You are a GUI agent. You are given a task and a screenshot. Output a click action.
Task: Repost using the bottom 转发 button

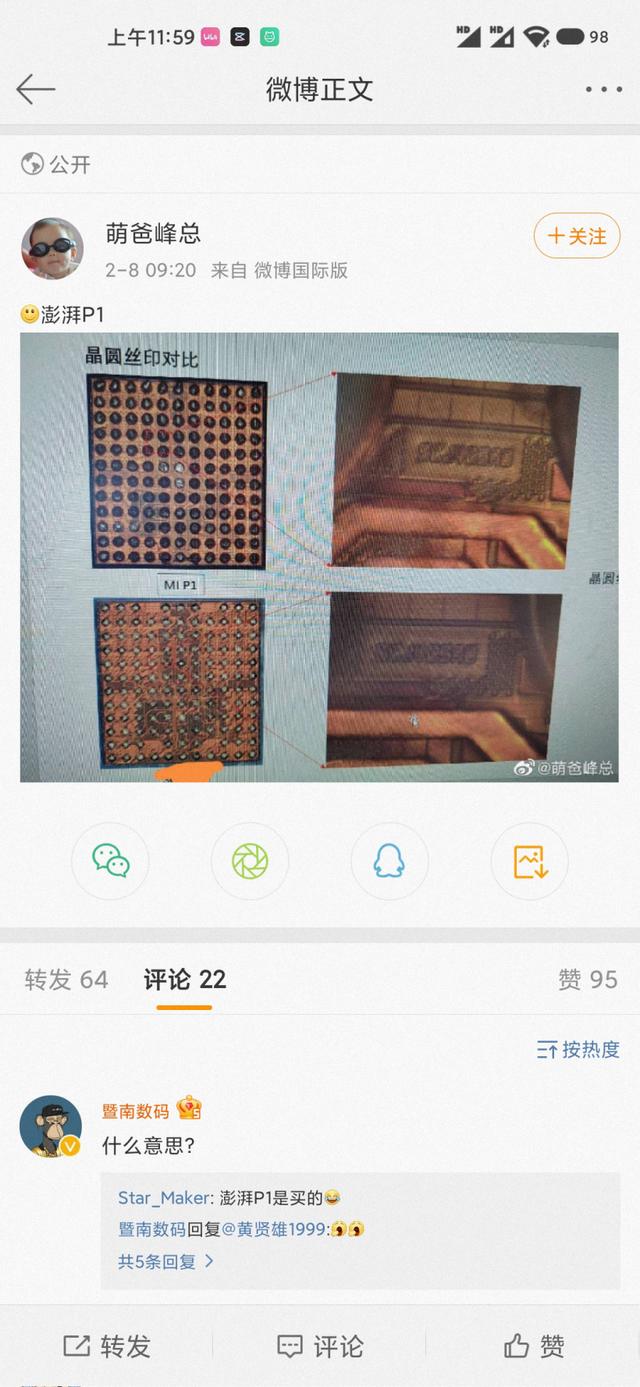click(107, 1346)
